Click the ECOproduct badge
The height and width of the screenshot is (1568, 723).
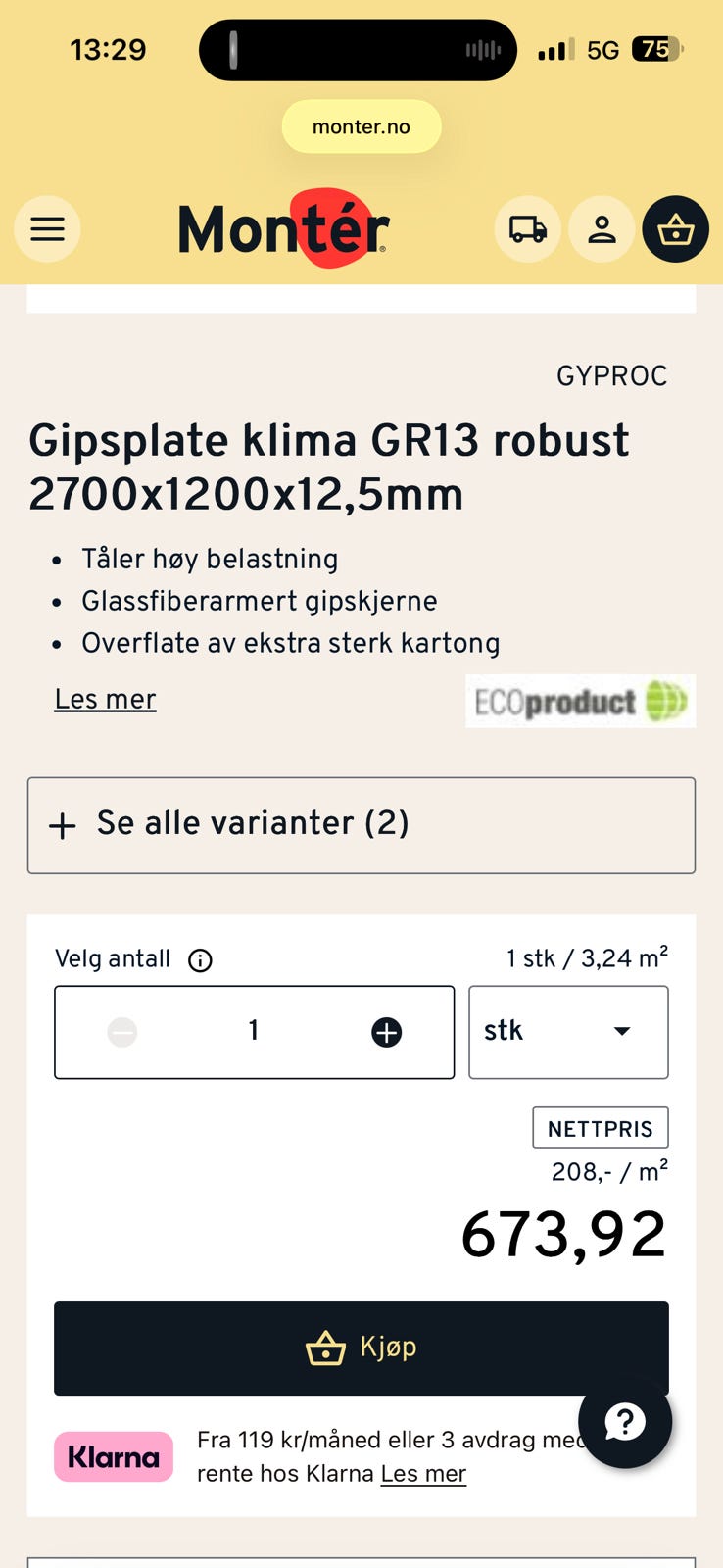pyautogui.click(x=580, y=702)
